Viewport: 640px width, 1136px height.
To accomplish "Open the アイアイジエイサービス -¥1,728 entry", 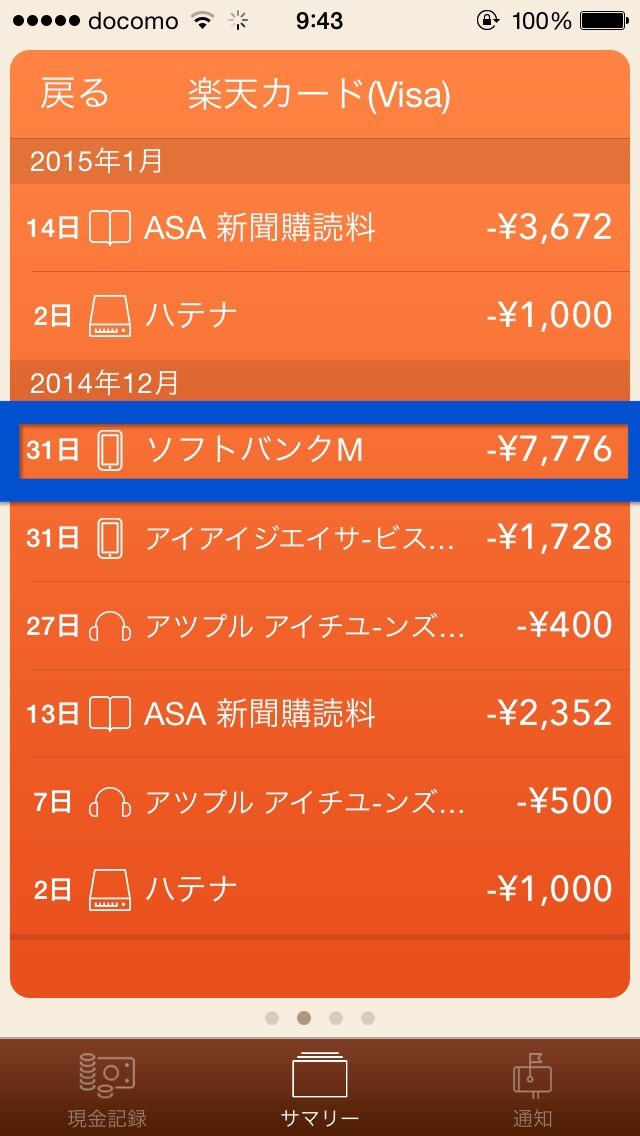I will click(320, 538).
